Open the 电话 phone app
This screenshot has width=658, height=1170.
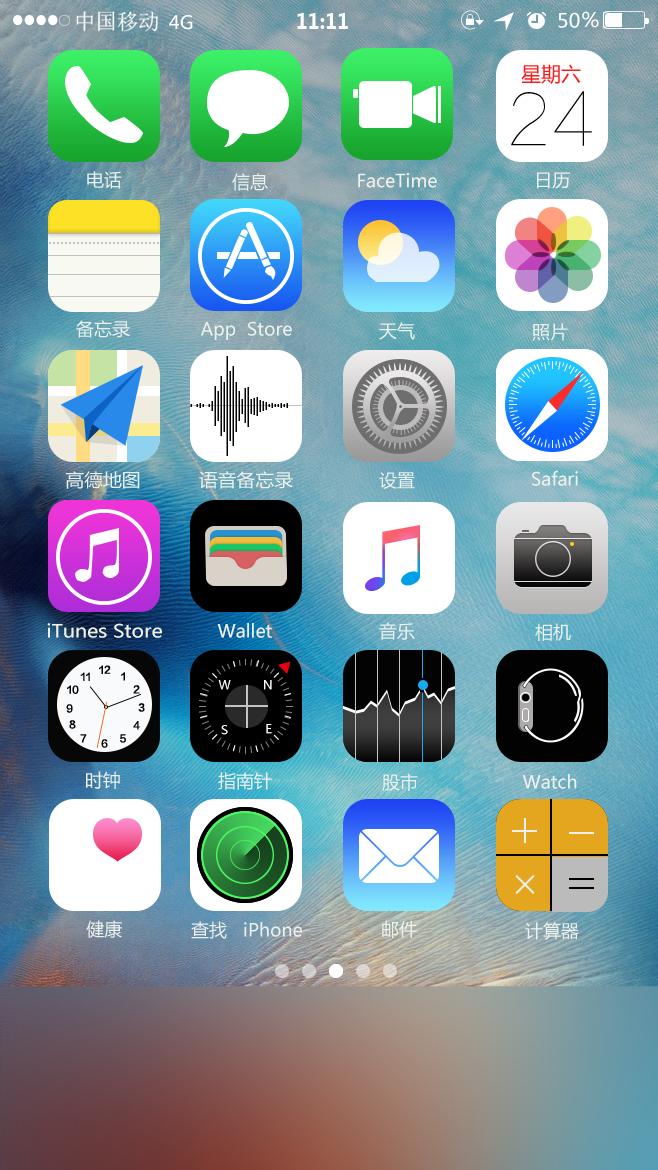pyautogui.click(x=104, y=106)
